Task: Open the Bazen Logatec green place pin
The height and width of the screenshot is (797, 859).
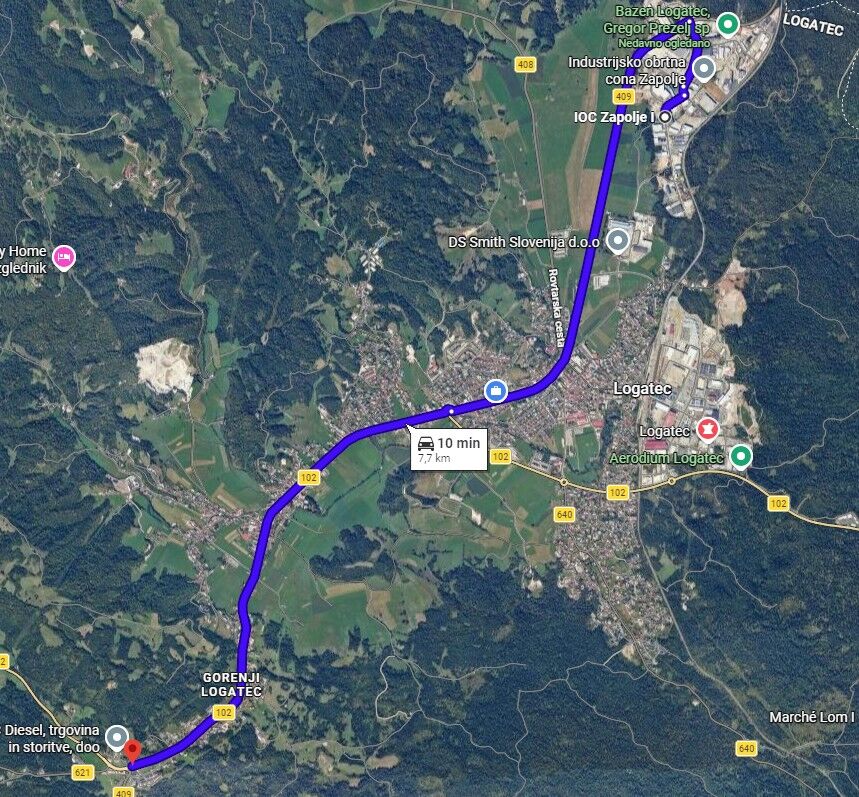Action: point(729,24)
